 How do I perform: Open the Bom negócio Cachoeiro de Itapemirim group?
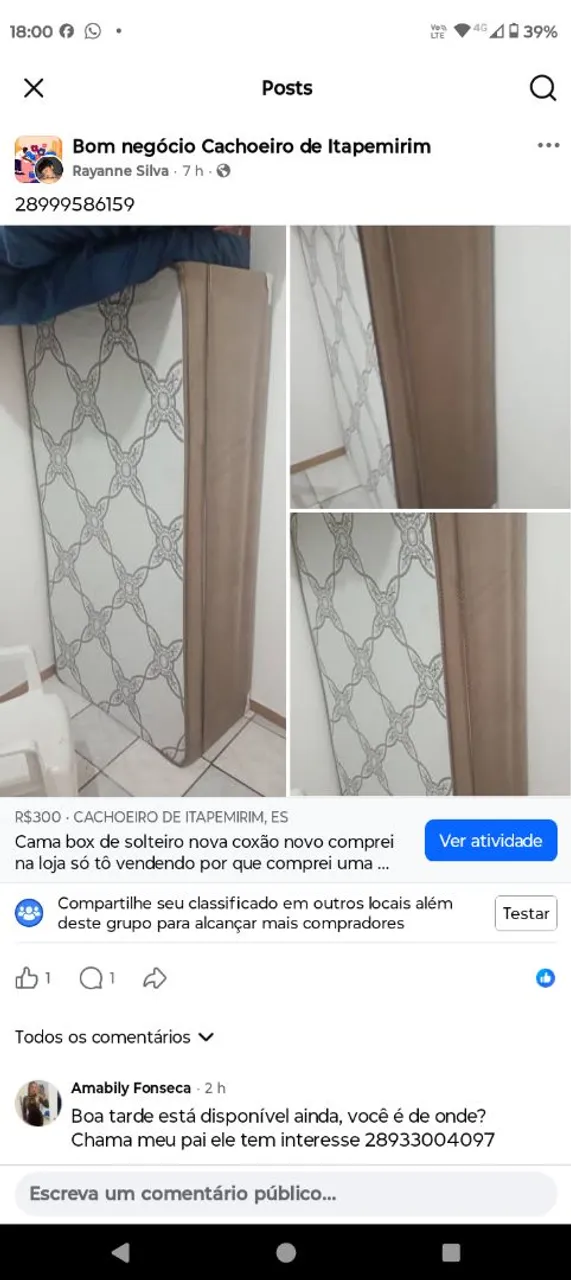tap(251, 146)
